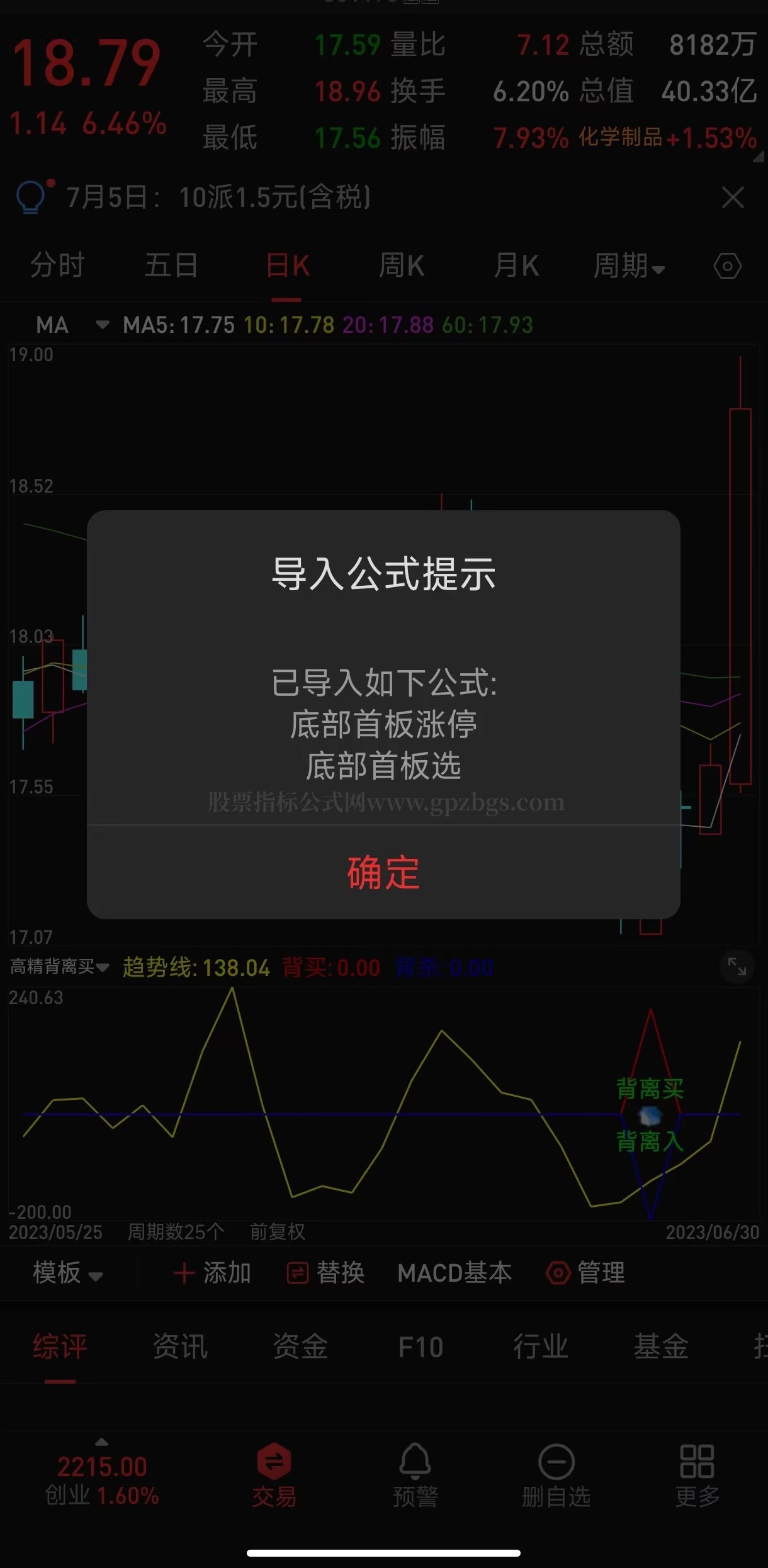Switch to the 分时 chart tab
The height and width of the screenshot is (1568, 768).
(57, 266)
